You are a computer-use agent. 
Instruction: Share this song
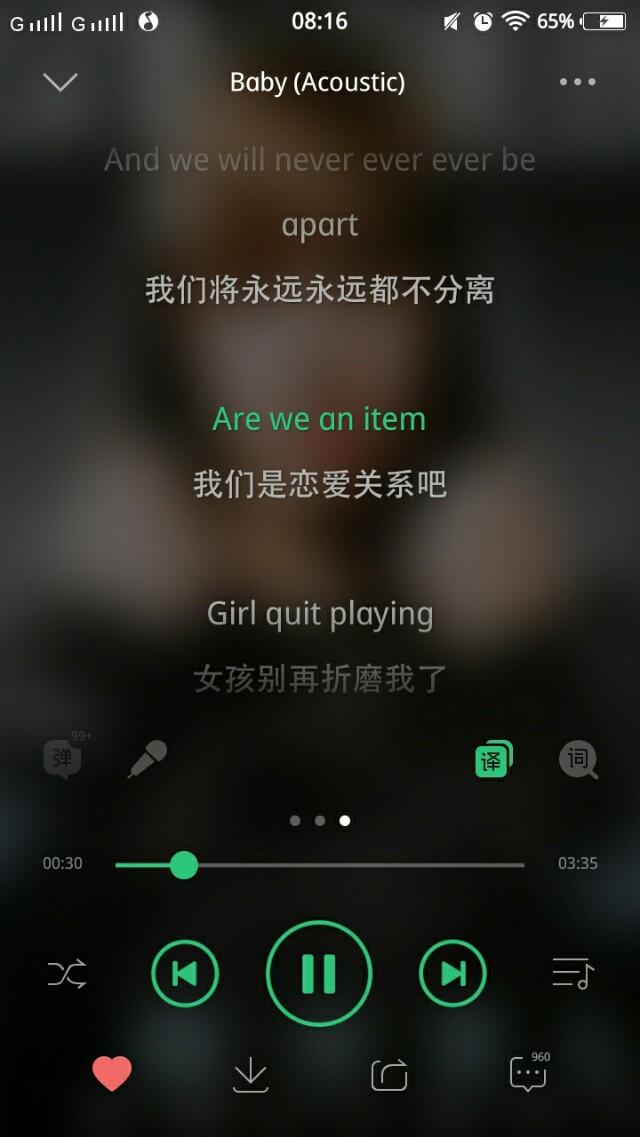pos(389,1075)
